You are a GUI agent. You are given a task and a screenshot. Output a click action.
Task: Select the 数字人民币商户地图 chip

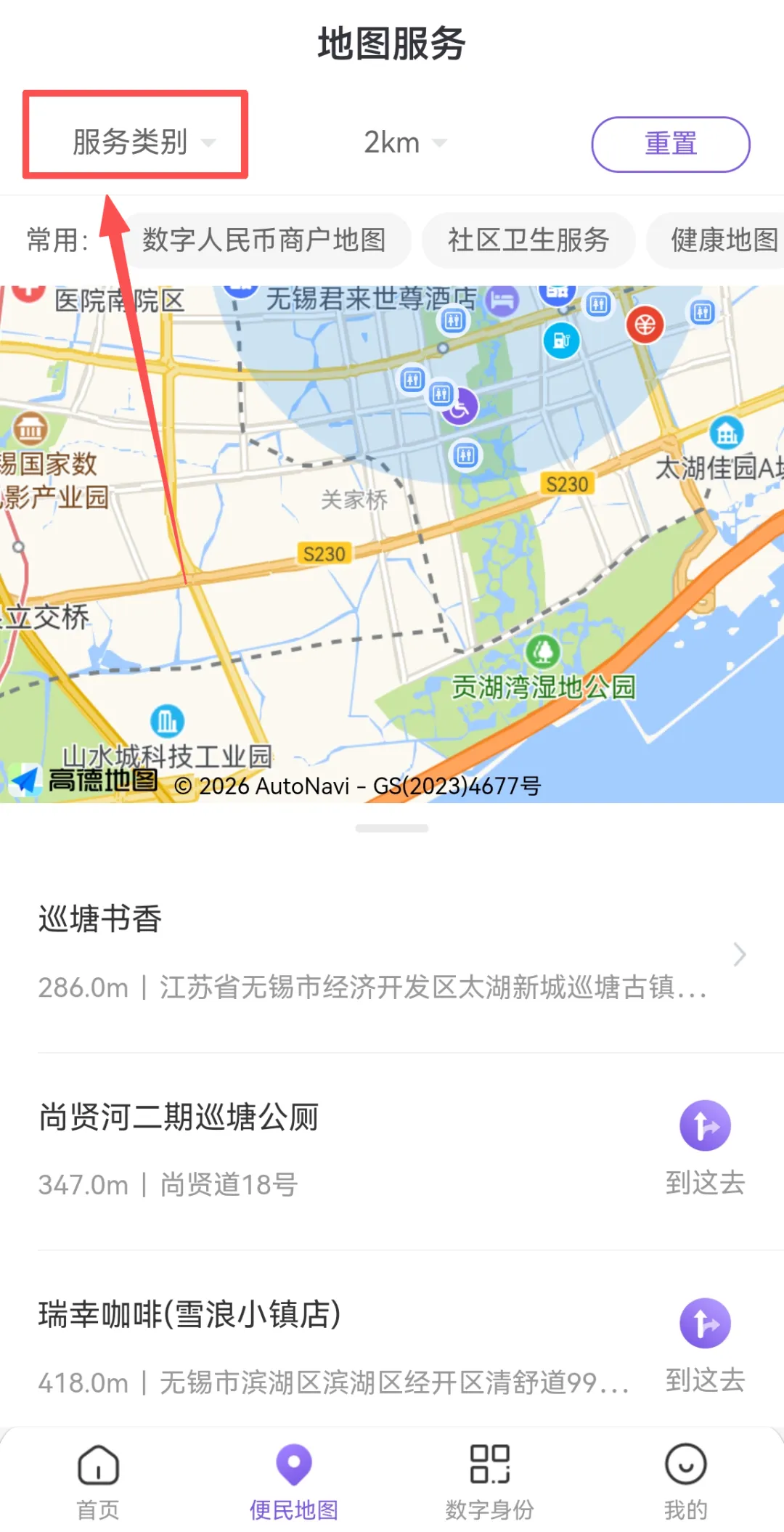click(x=264, y=240)
